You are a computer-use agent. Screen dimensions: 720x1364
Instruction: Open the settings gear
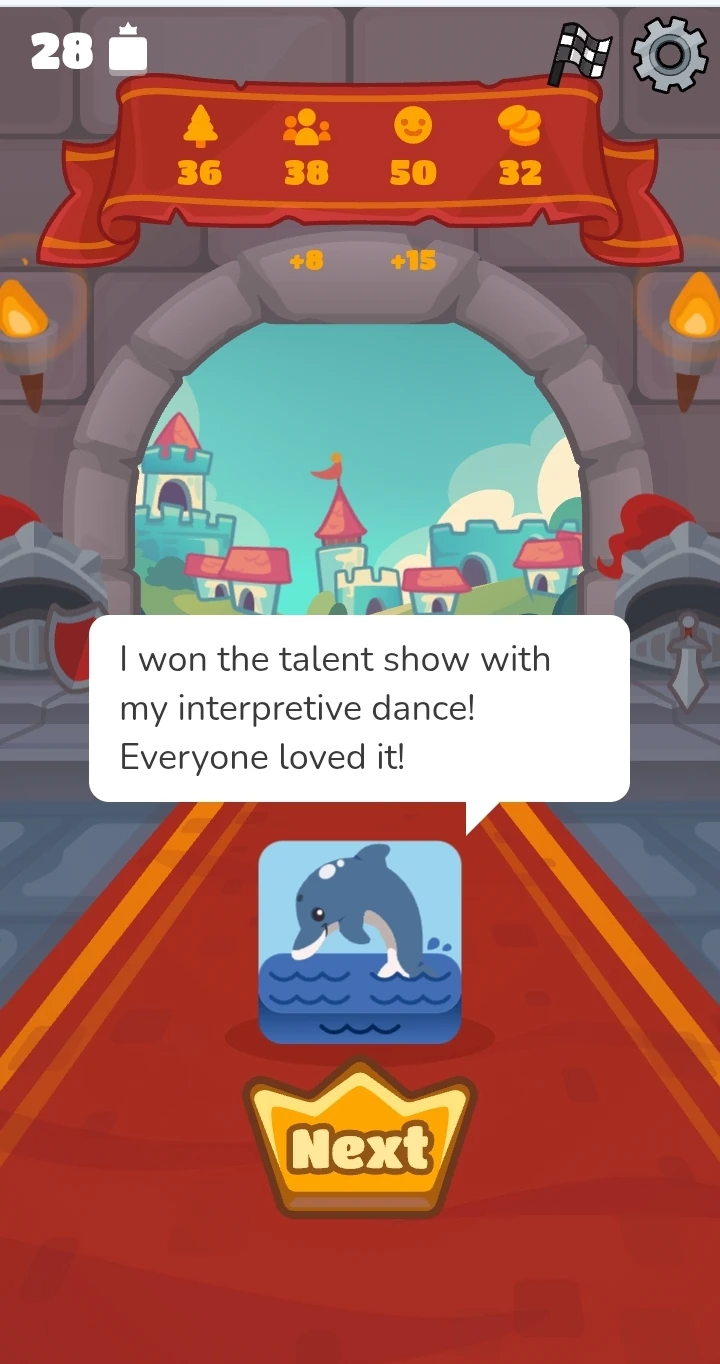click(x=669, y=54)
